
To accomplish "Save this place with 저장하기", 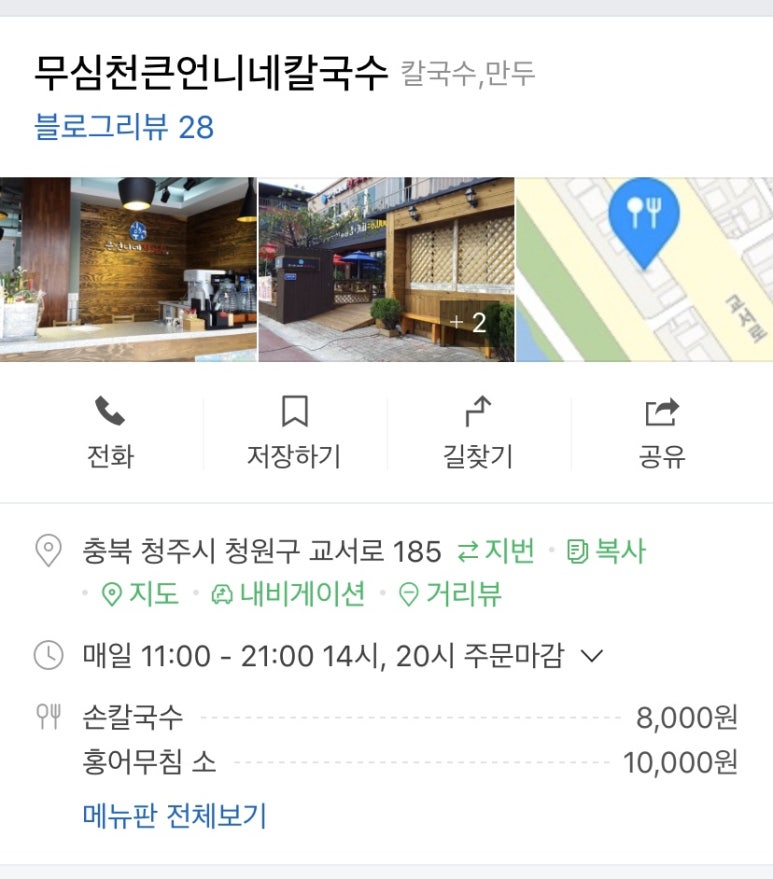I will point(294,433).
